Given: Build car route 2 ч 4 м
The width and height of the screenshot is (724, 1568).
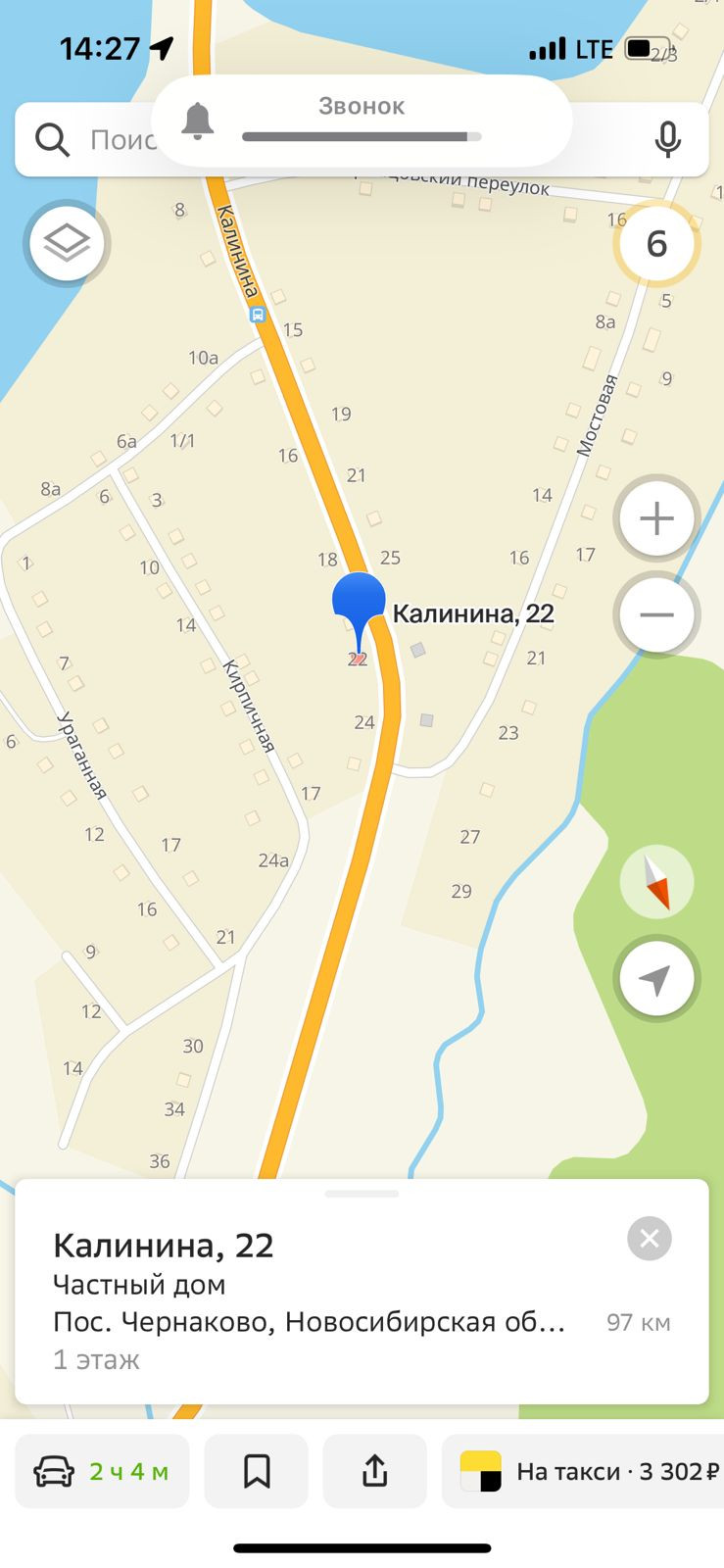Looking at the screenshot, I should point(103,1471).
